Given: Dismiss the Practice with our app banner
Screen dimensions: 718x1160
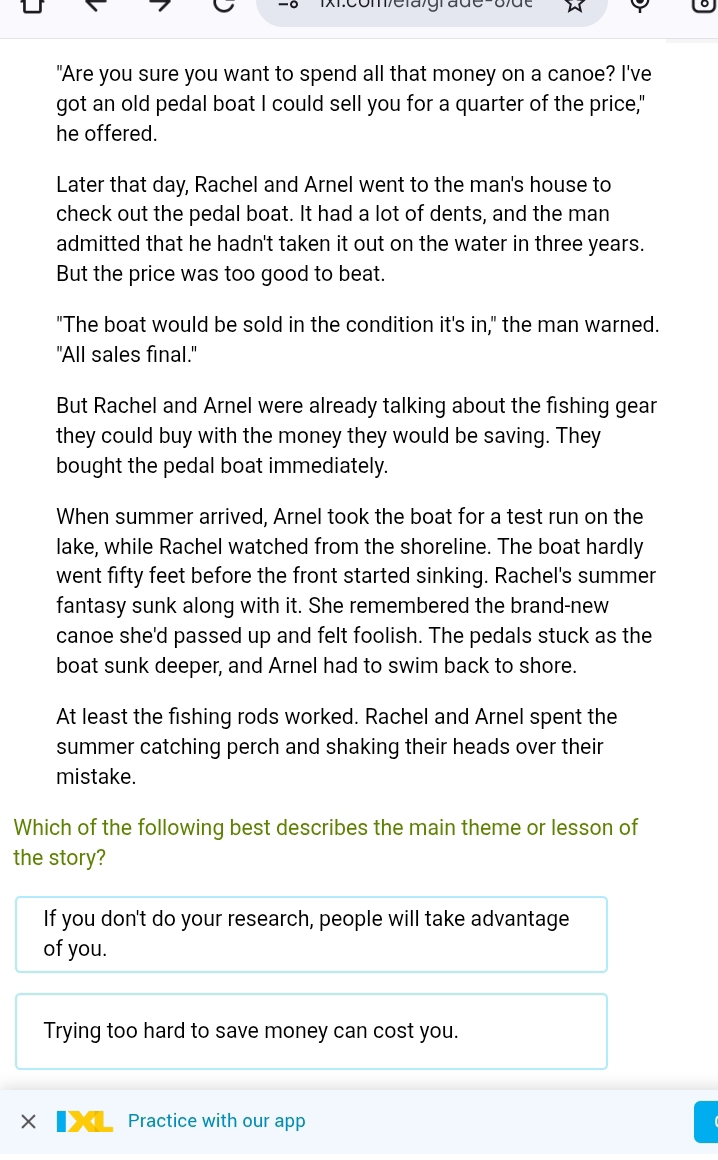Looking at the screenshot, I should (28, 1122).
